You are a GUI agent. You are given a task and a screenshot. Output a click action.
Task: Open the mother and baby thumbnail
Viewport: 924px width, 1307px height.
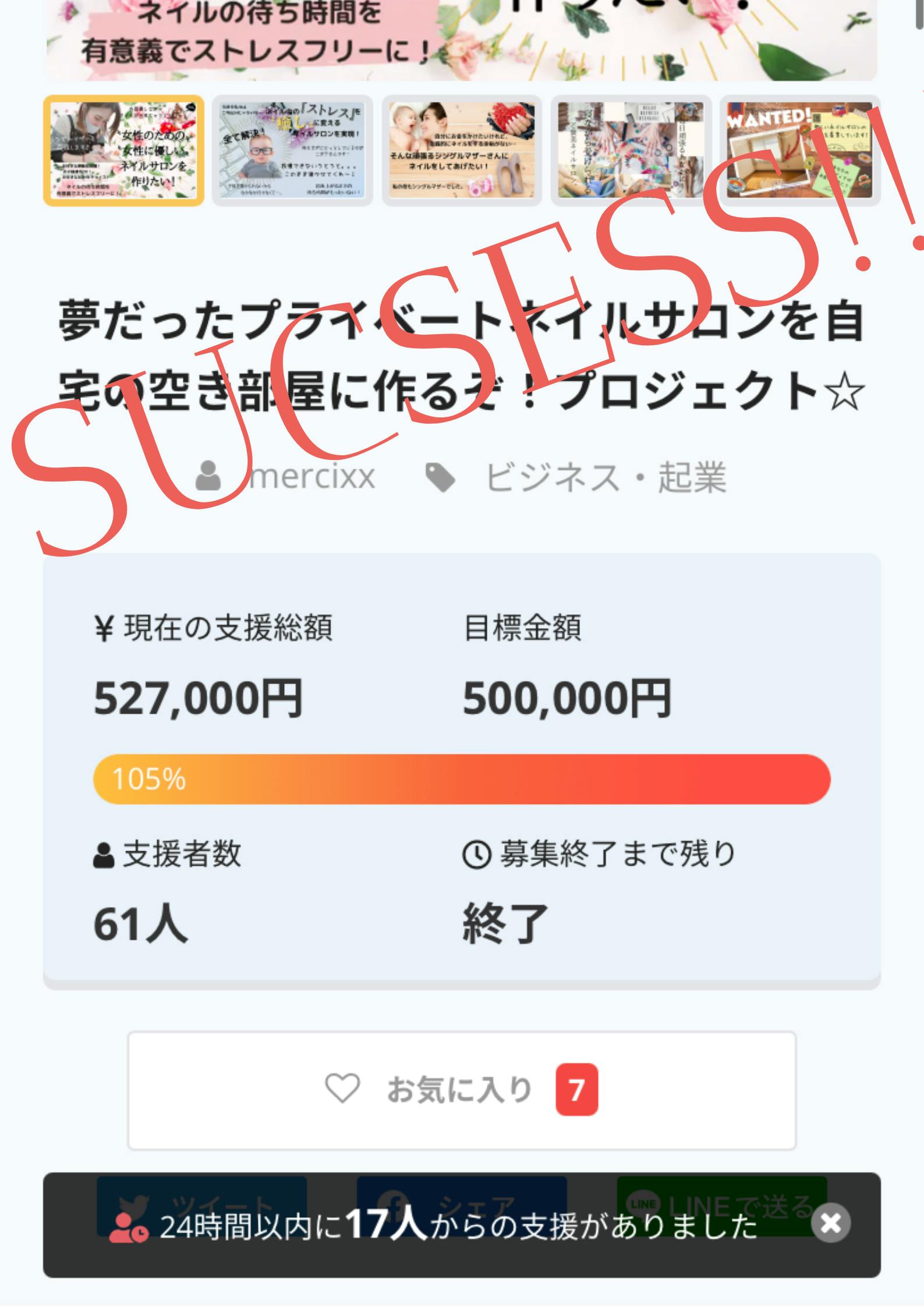pyautogui.click(x=462, y=150)
